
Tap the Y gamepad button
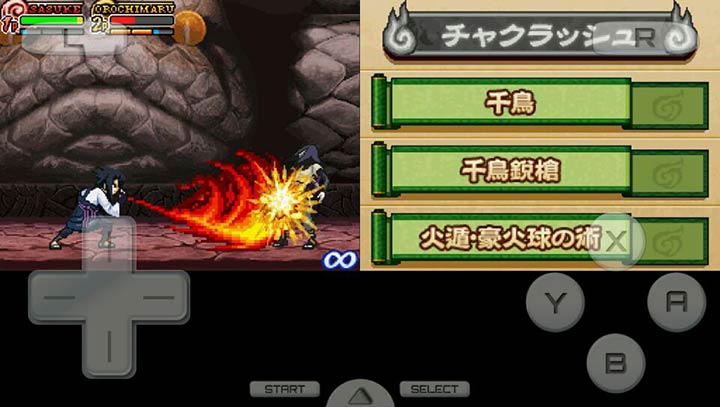point(556,301)
